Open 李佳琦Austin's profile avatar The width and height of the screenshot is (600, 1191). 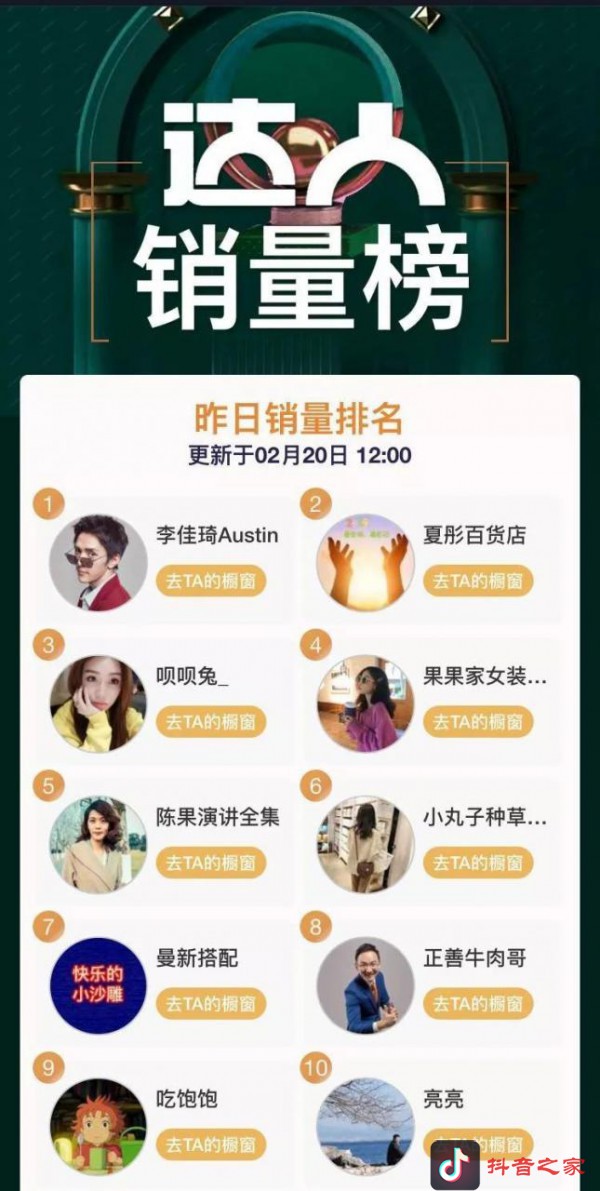click(x=98, y=563)
